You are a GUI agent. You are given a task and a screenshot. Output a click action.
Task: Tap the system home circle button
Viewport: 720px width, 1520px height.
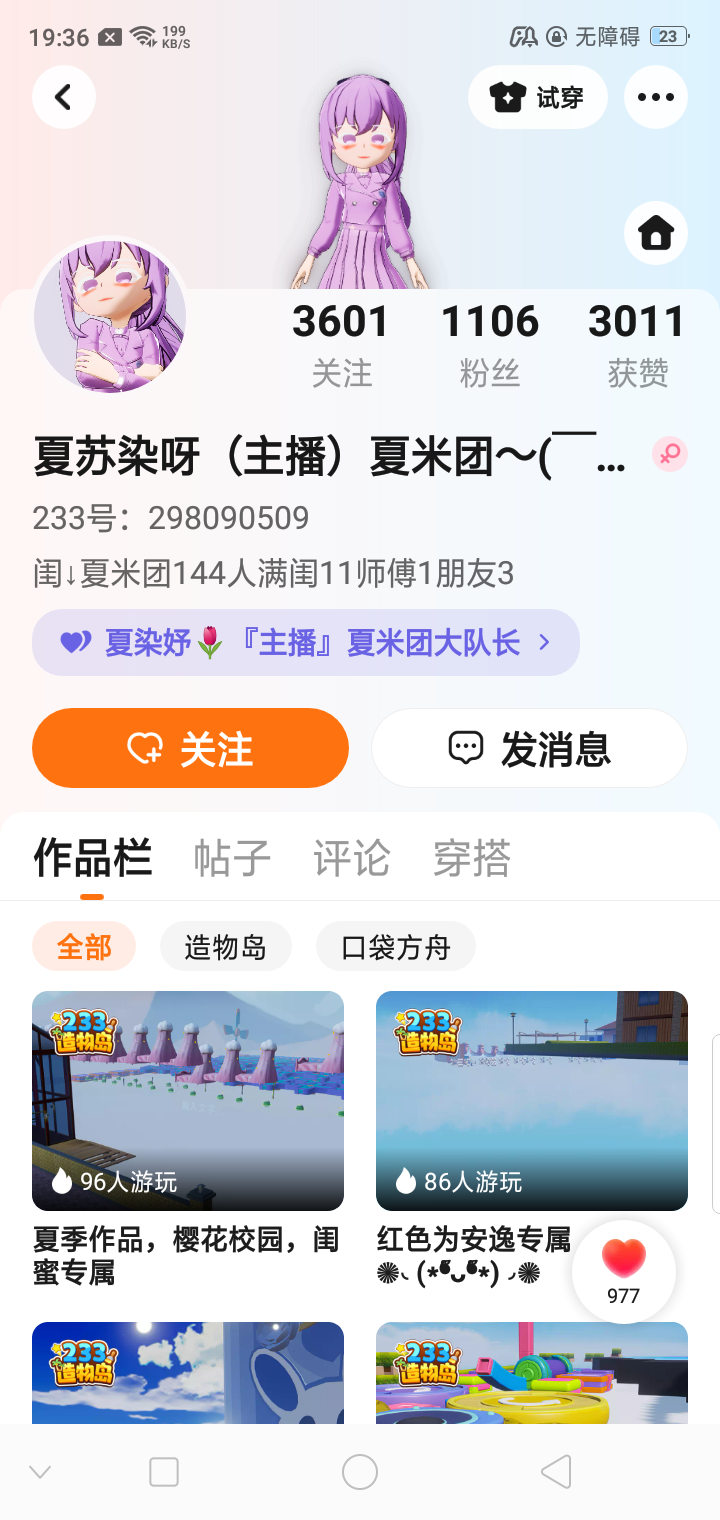point(360,1472)
